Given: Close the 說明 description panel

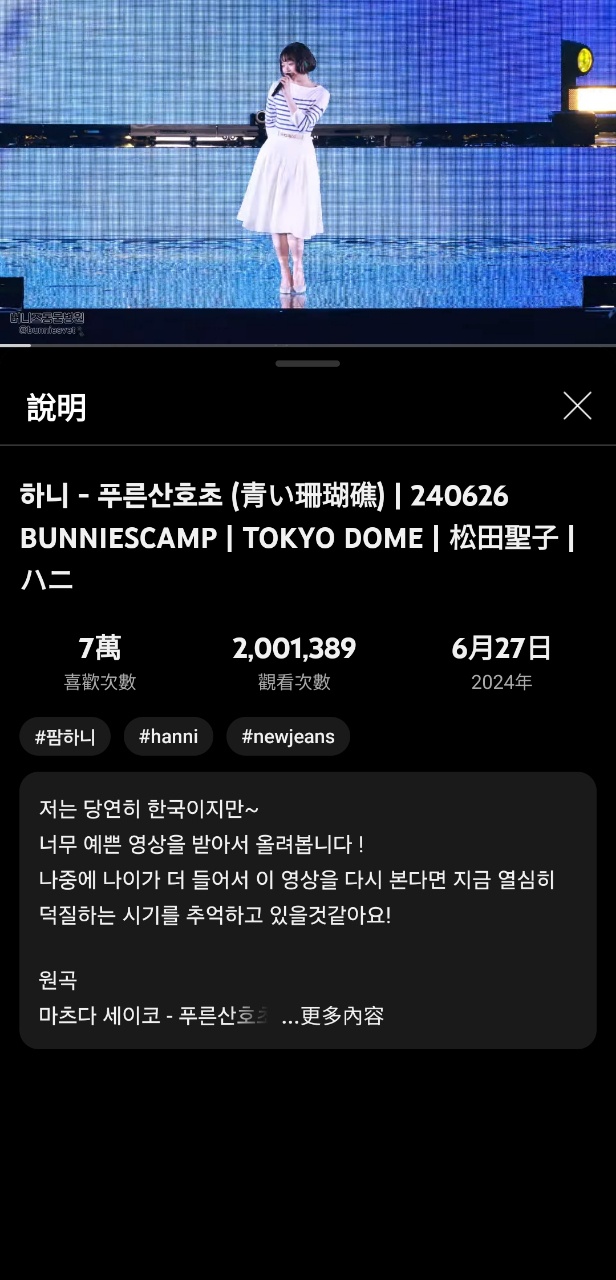Looking at the screenshot, I should [x=577, y=405].
